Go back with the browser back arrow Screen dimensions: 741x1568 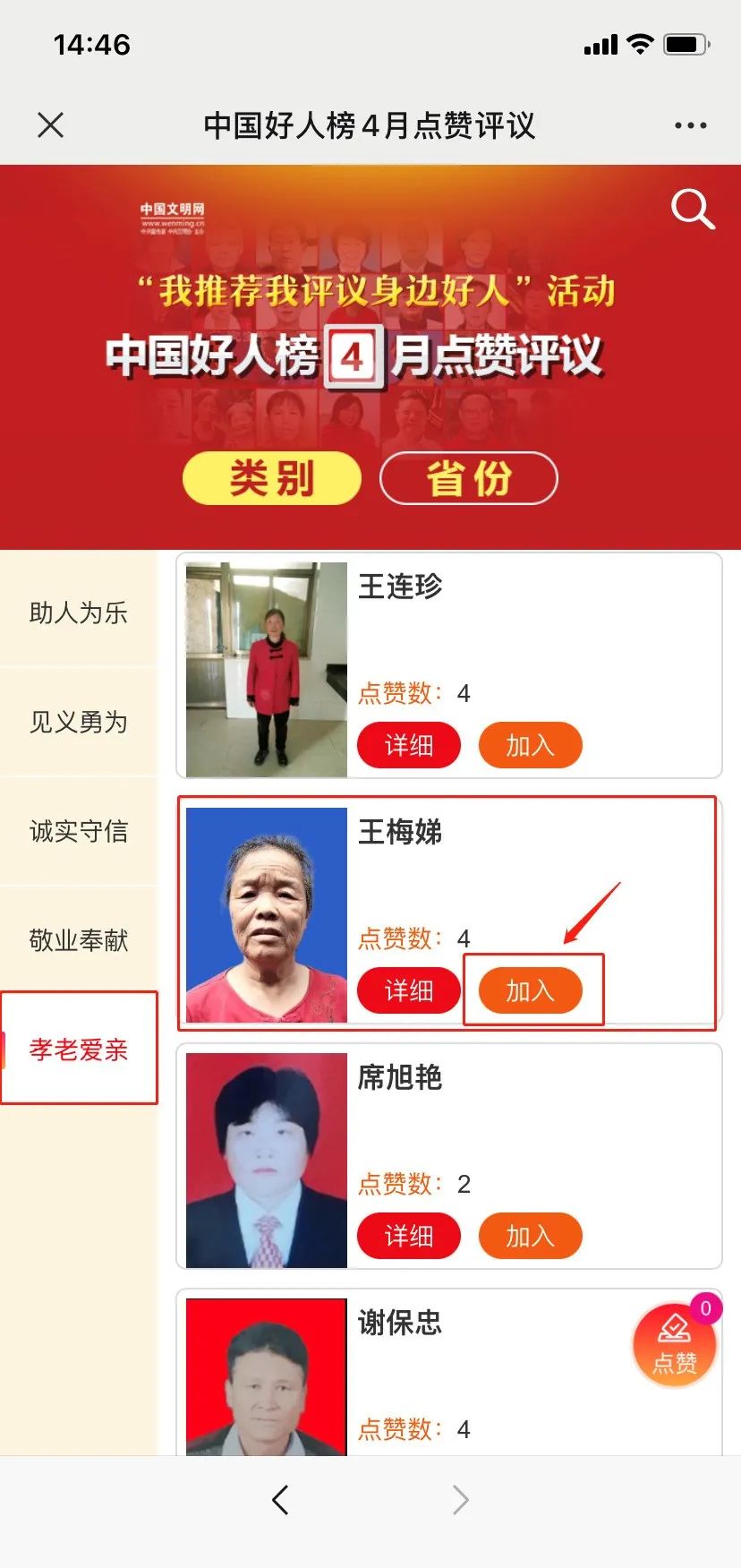coord(280,1499)
